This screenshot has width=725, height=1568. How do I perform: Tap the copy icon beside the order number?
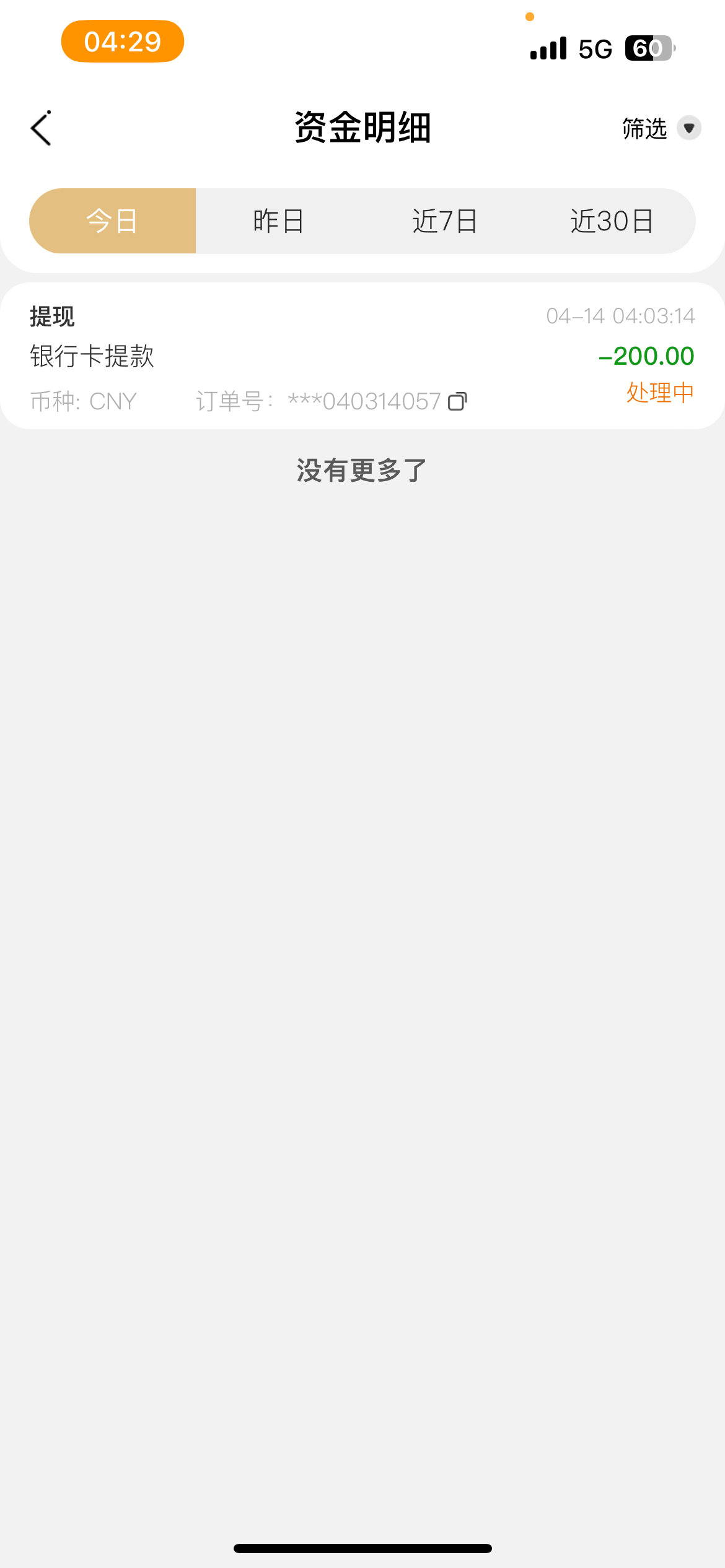pos(458,401)
